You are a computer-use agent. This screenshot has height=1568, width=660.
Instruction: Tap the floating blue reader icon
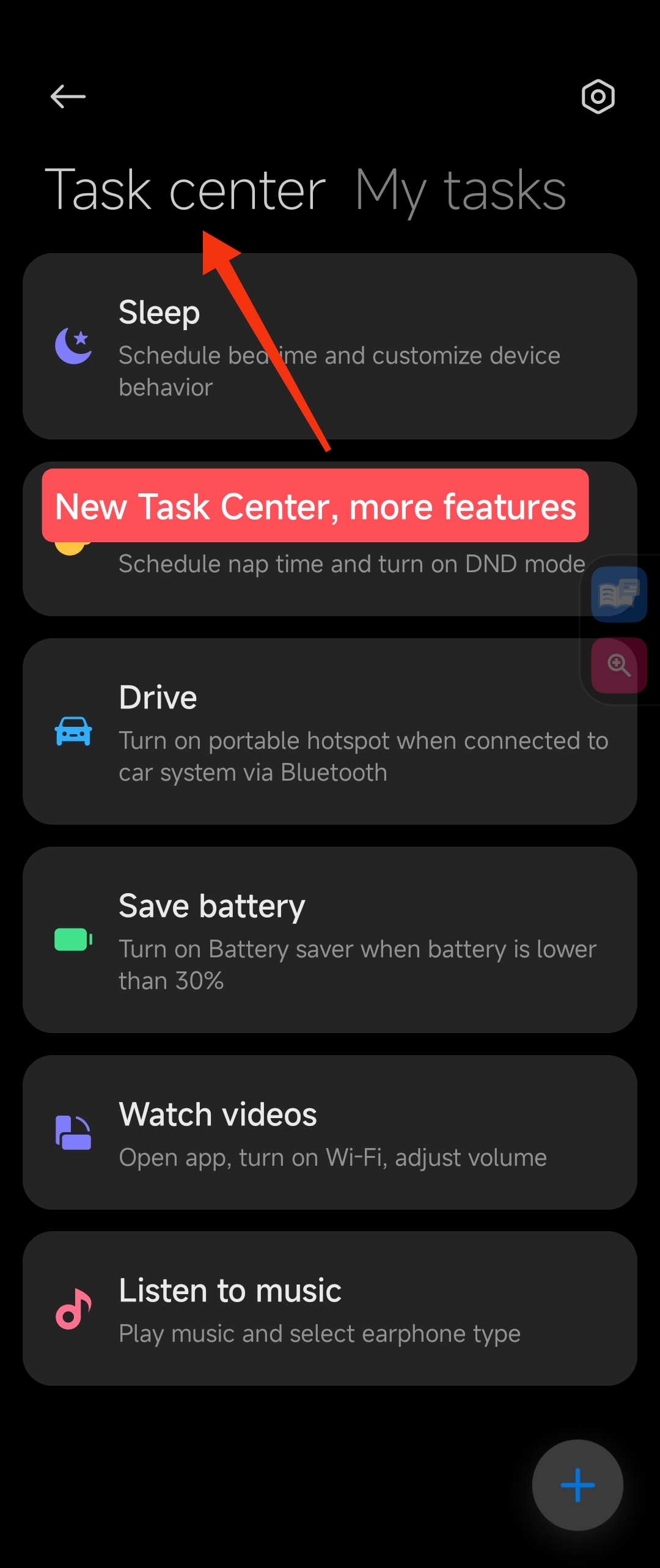click(618, 594)
